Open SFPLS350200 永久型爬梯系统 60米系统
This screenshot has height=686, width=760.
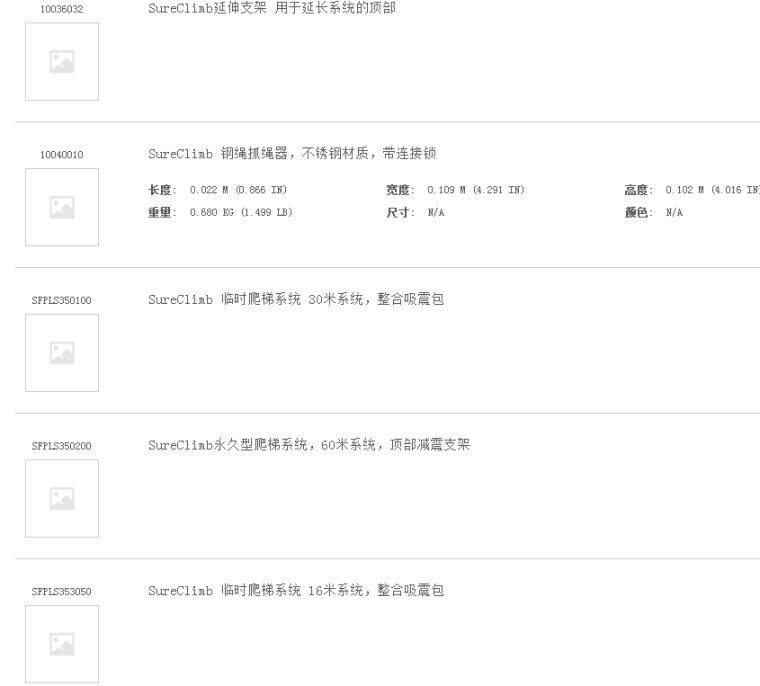coord(309,446)
